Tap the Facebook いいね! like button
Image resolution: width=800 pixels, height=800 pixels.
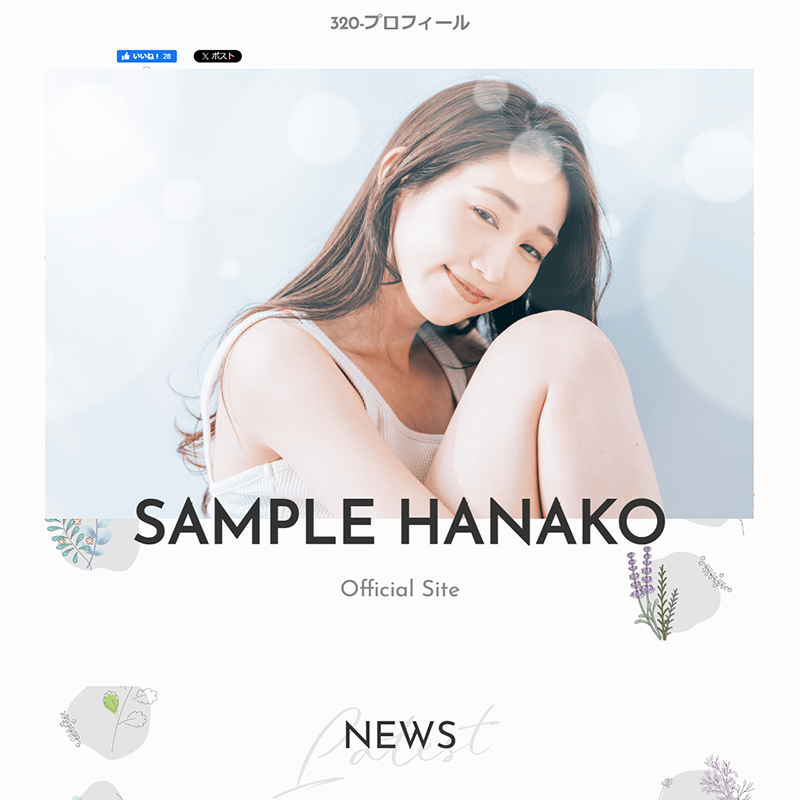pyautogui.click(x=146, y=57)
